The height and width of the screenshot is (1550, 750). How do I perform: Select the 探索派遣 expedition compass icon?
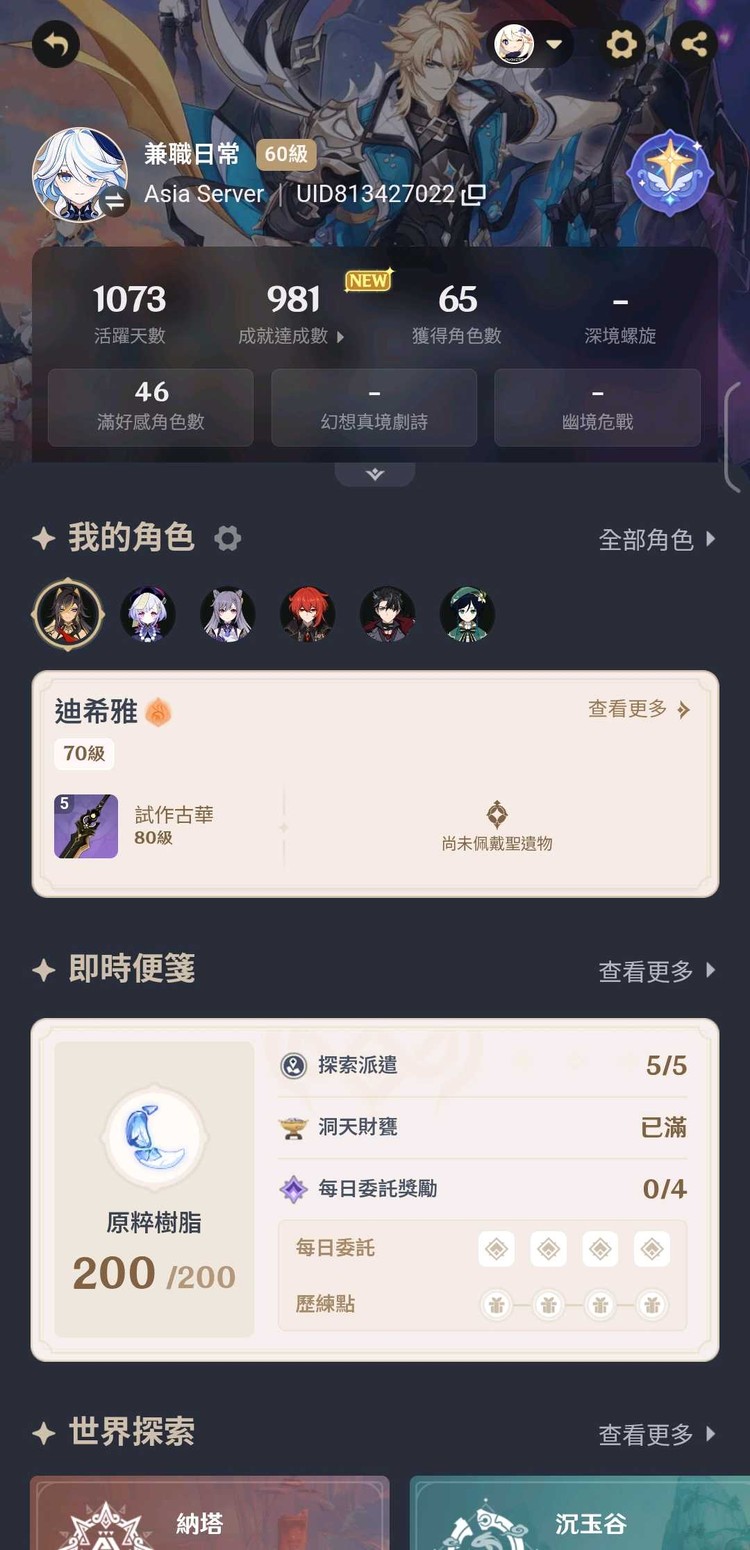pyautogui.click(x=293, y=1065)
